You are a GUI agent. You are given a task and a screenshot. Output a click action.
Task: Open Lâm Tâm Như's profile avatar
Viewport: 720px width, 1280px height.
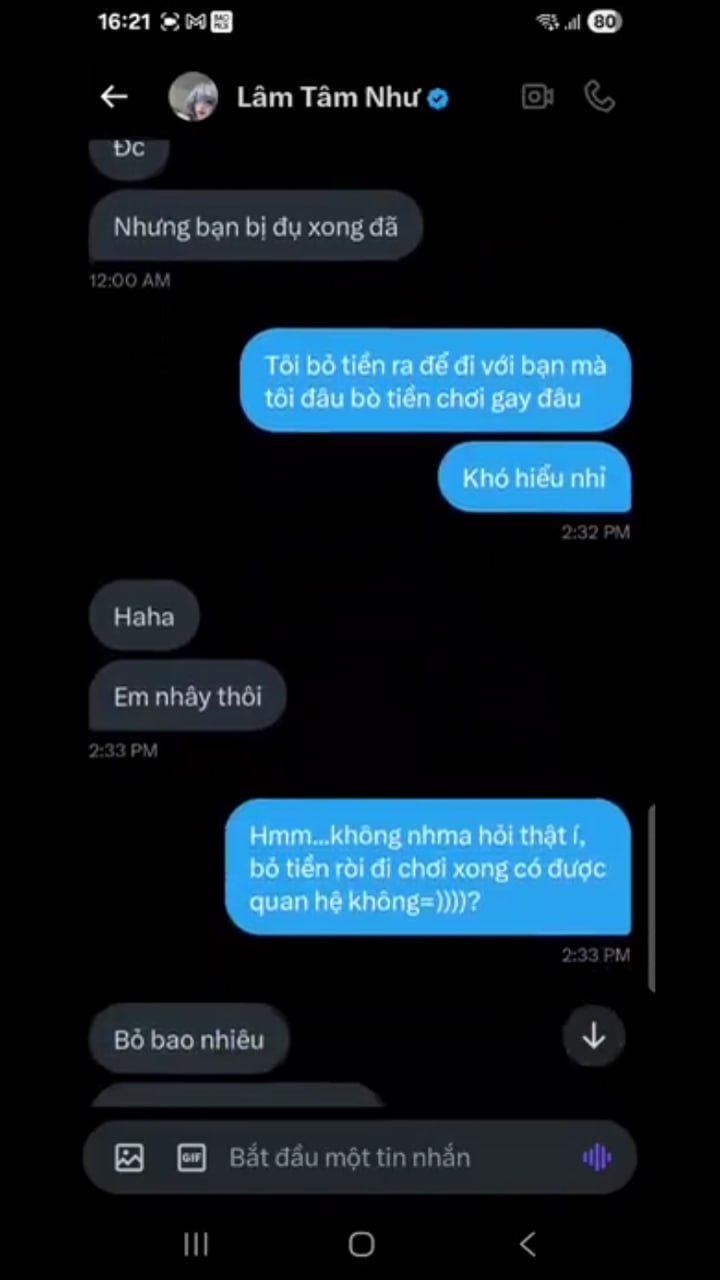pos(193,97)
